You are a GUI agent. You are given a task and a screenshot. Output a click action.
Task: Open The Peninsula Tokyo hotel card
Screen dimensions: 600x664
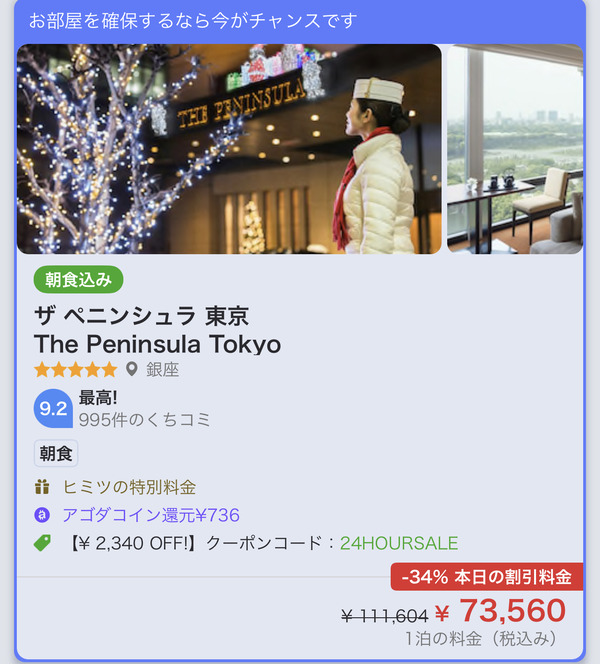tap(157, 344)
